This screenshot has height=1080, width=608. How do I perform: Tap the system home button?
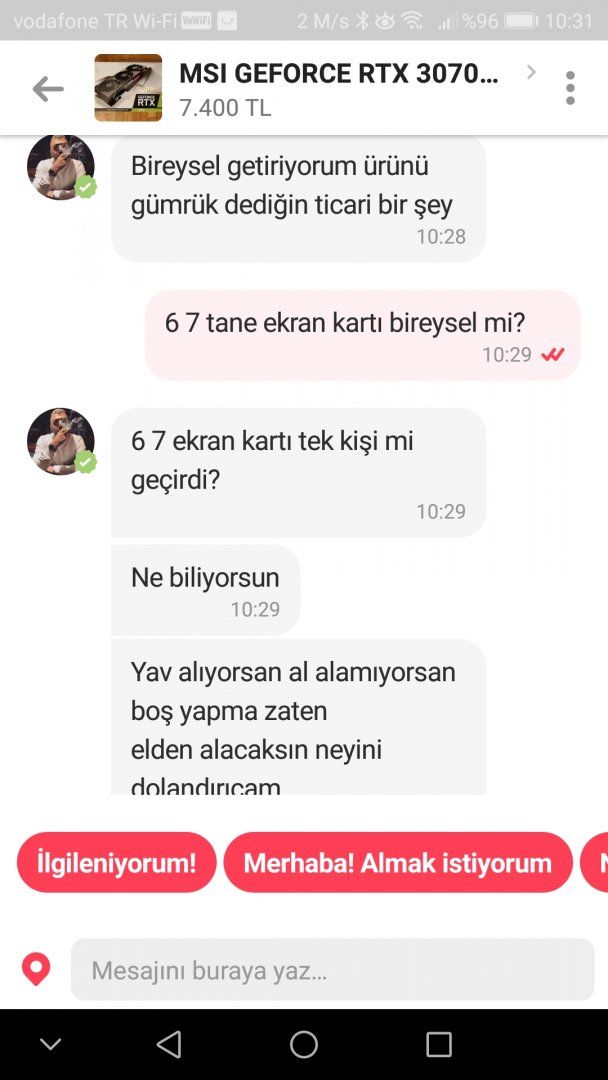coord(304,1044)
